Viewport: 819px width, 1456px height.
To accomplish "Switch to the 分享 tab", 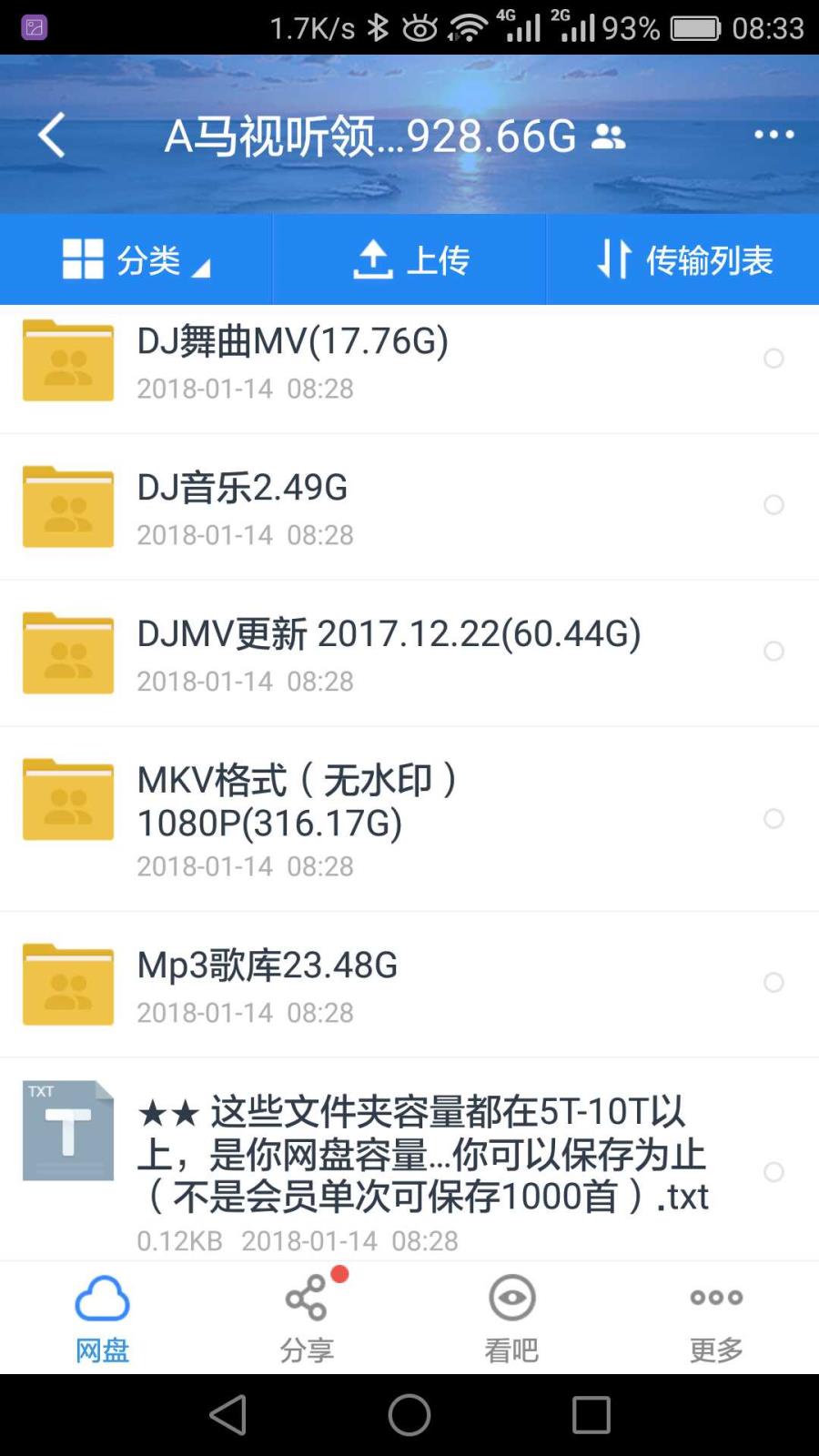I will click(x=307, y=1318).
